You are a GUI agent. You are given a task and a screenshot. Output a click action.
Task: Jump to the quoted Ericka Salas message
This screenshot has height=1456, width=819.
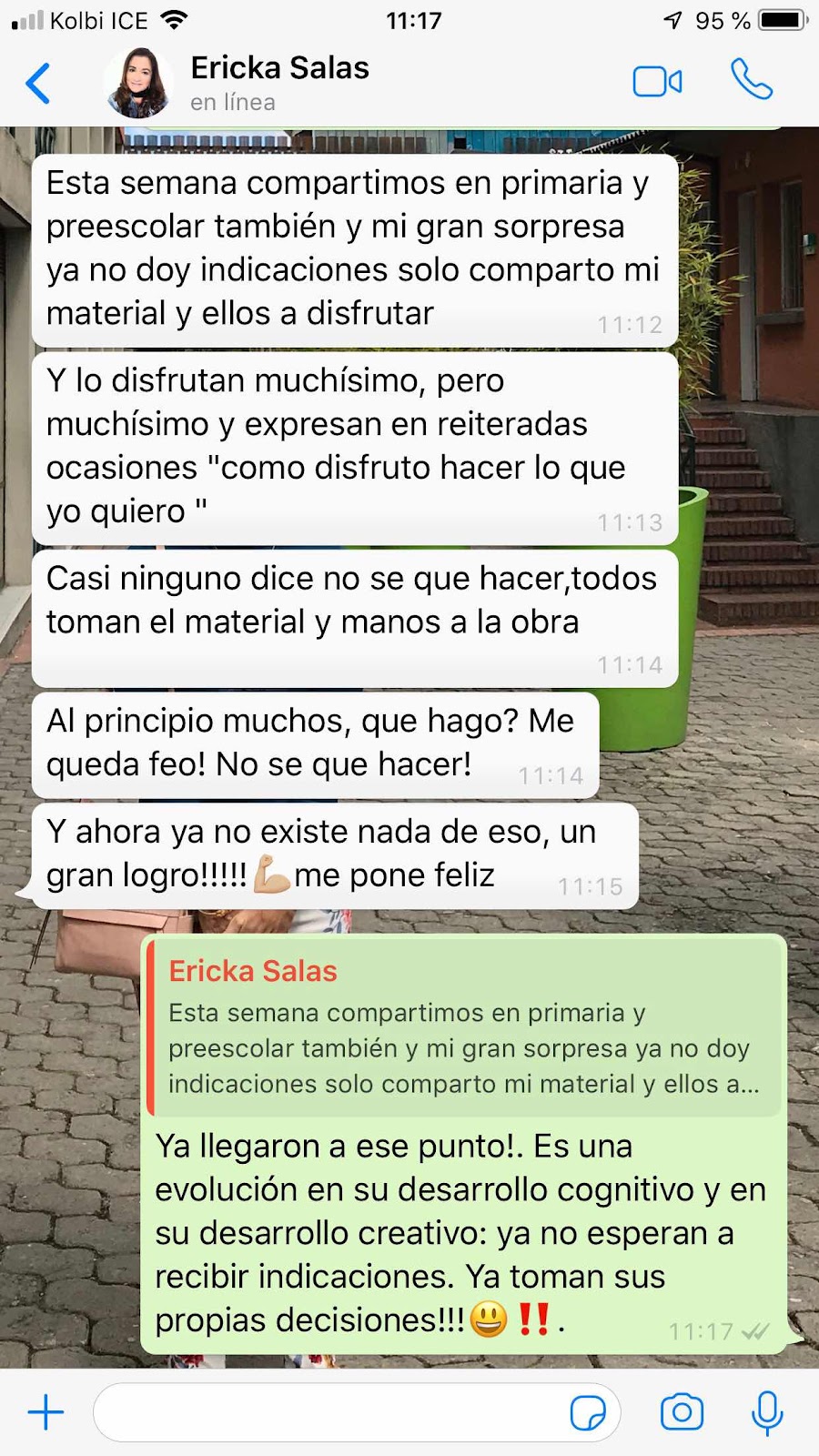coord(464,1028)
